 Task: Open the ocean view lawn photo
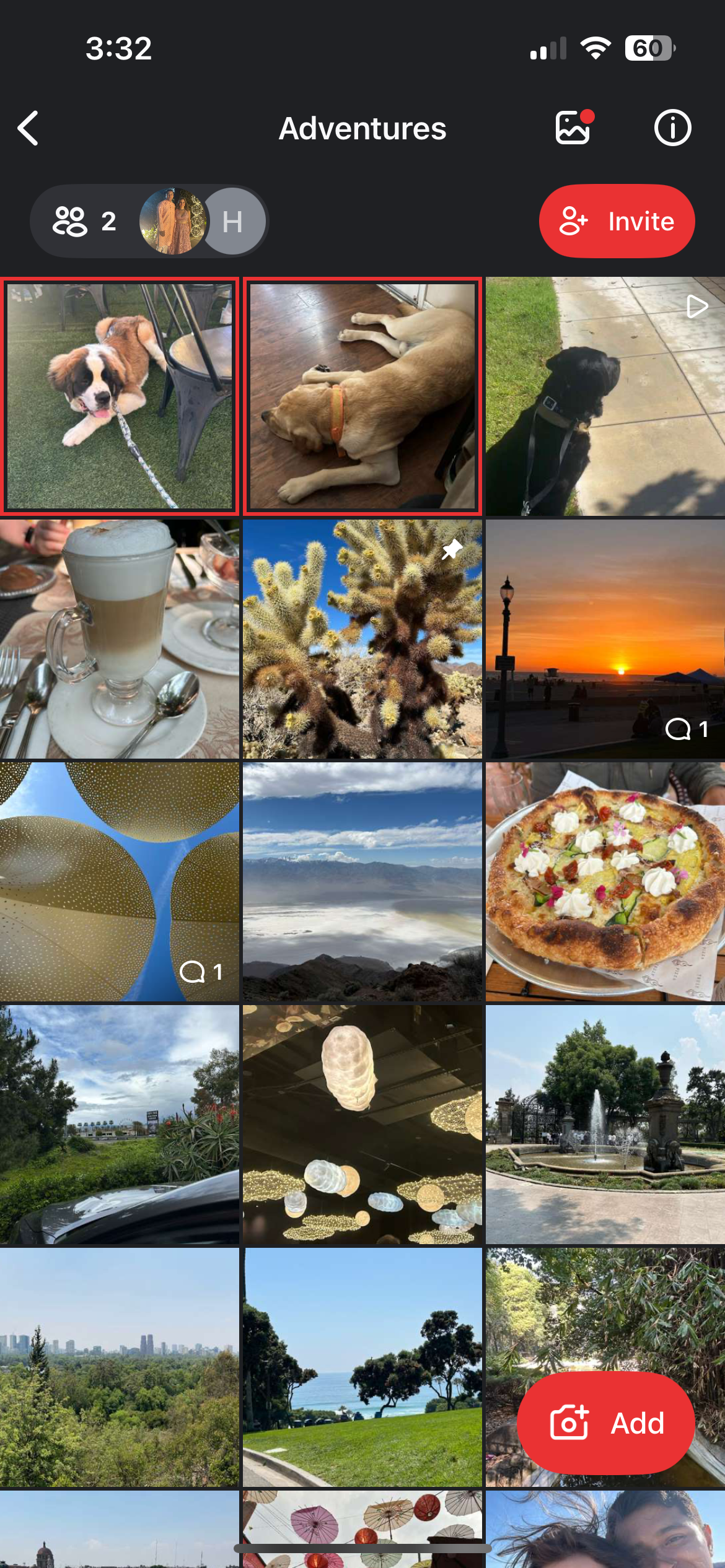click(x=362, y=1367)
